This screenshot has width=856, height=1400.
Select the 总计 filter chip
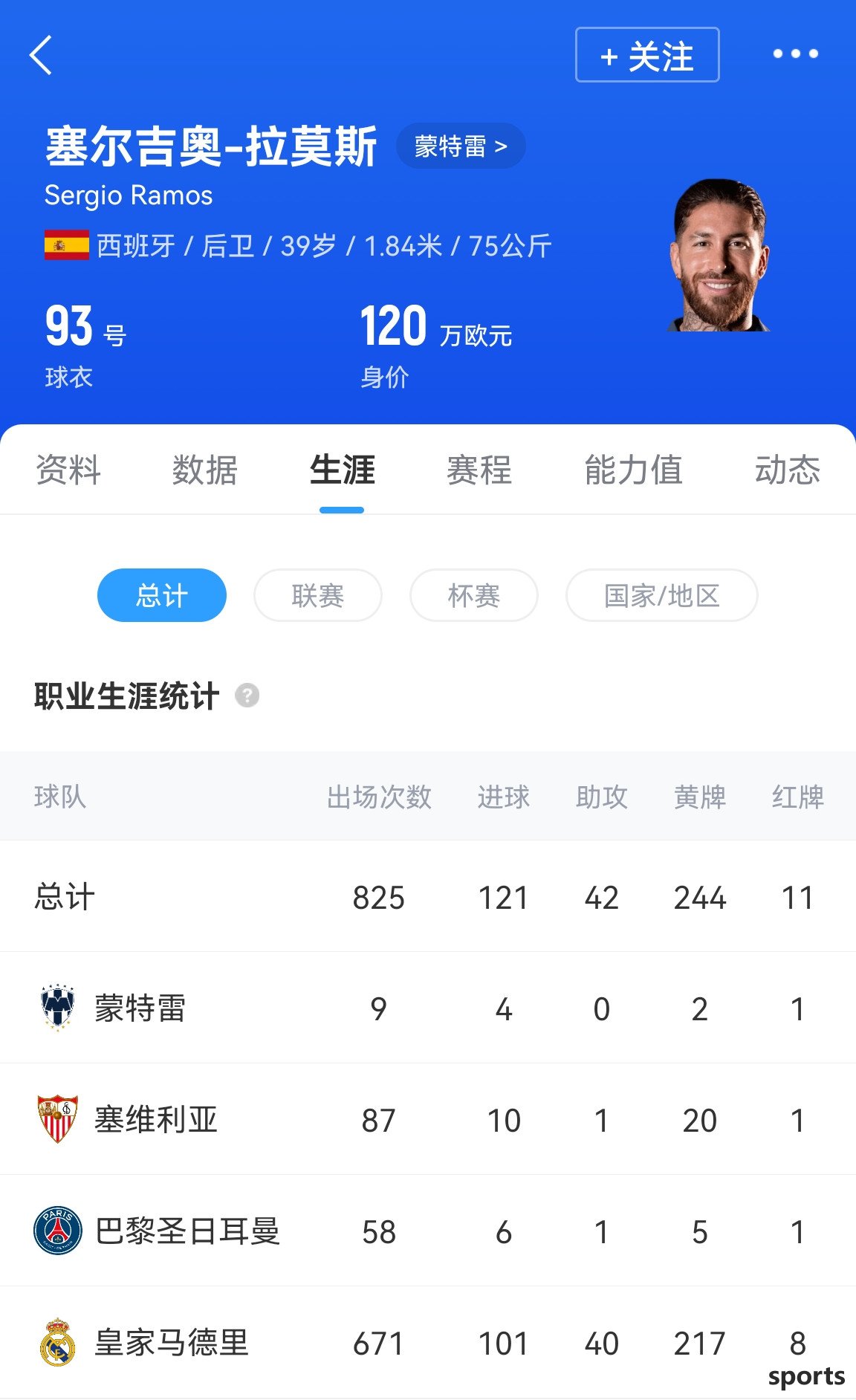[162, 595]
